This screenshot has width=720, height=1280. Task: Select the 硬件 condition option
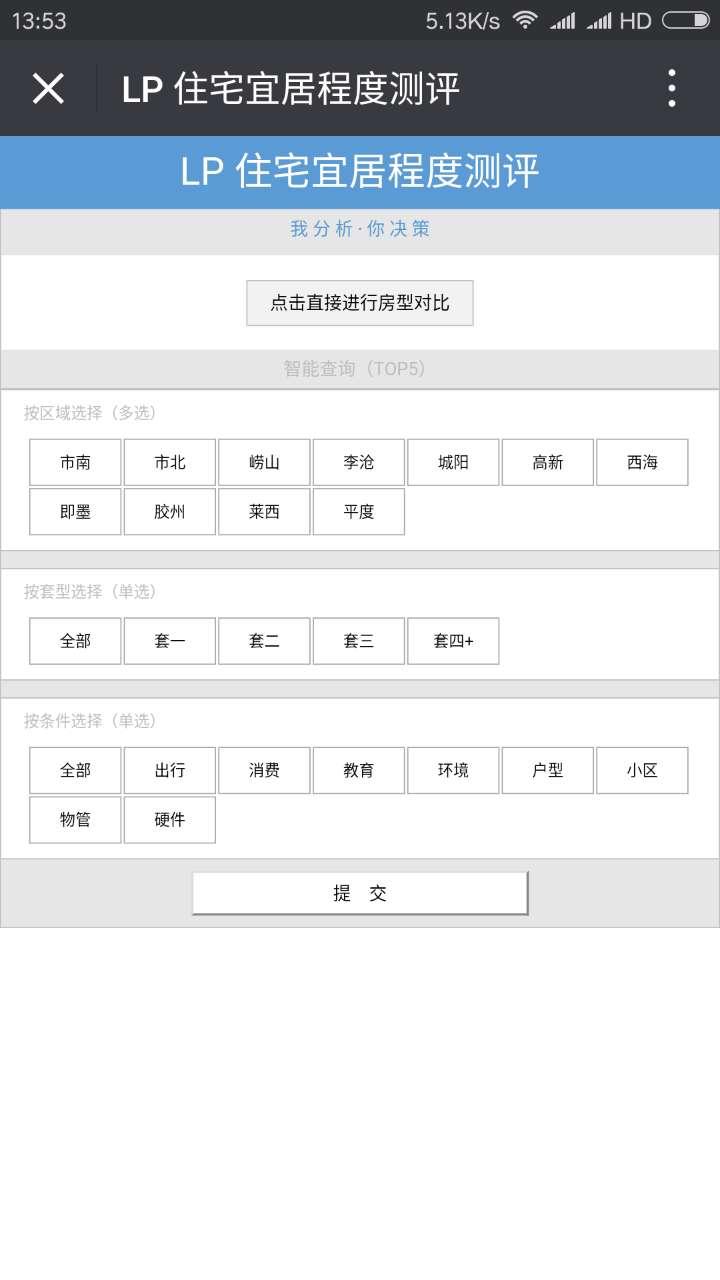point(170,820)
